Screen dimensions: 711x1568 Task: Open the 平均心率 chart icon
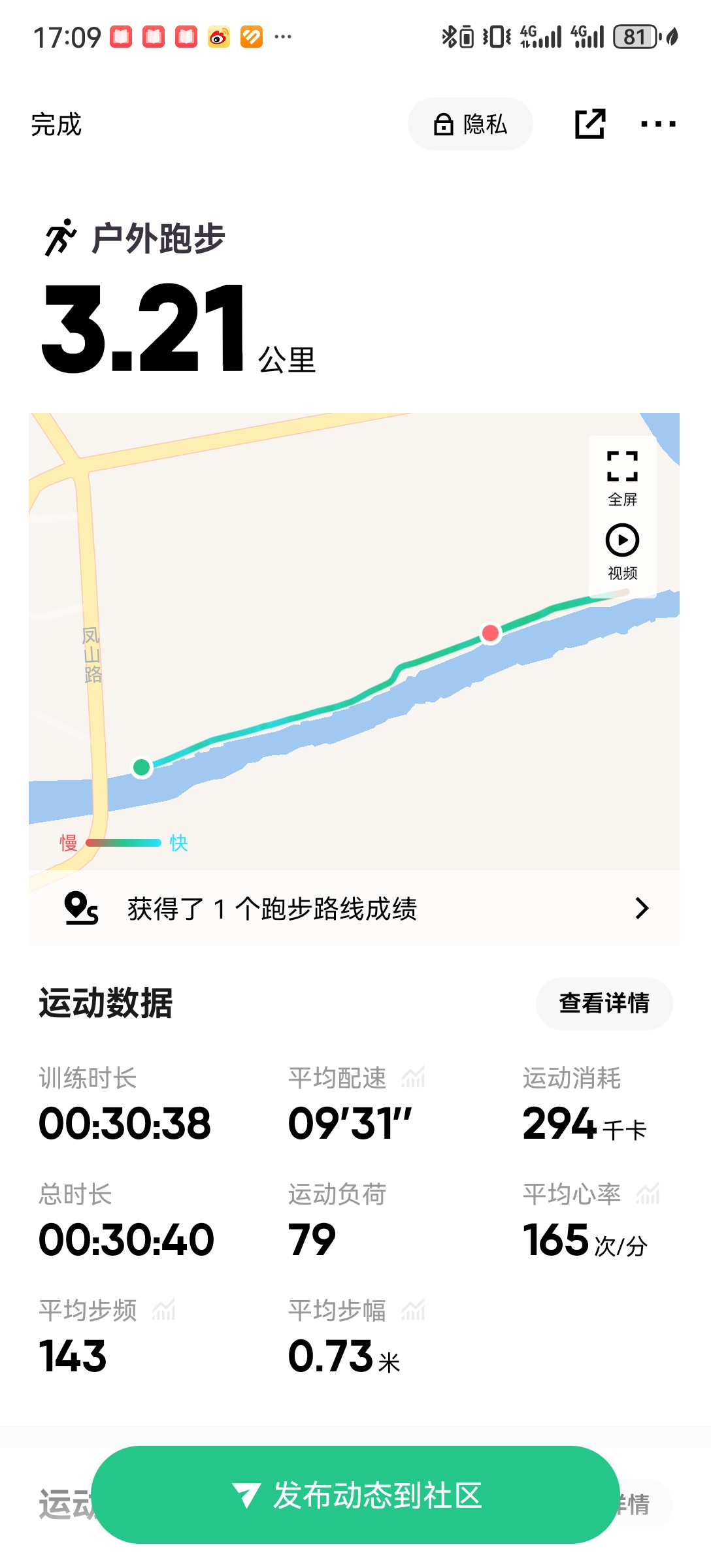pyautogui.click(x=648, y=1194)
